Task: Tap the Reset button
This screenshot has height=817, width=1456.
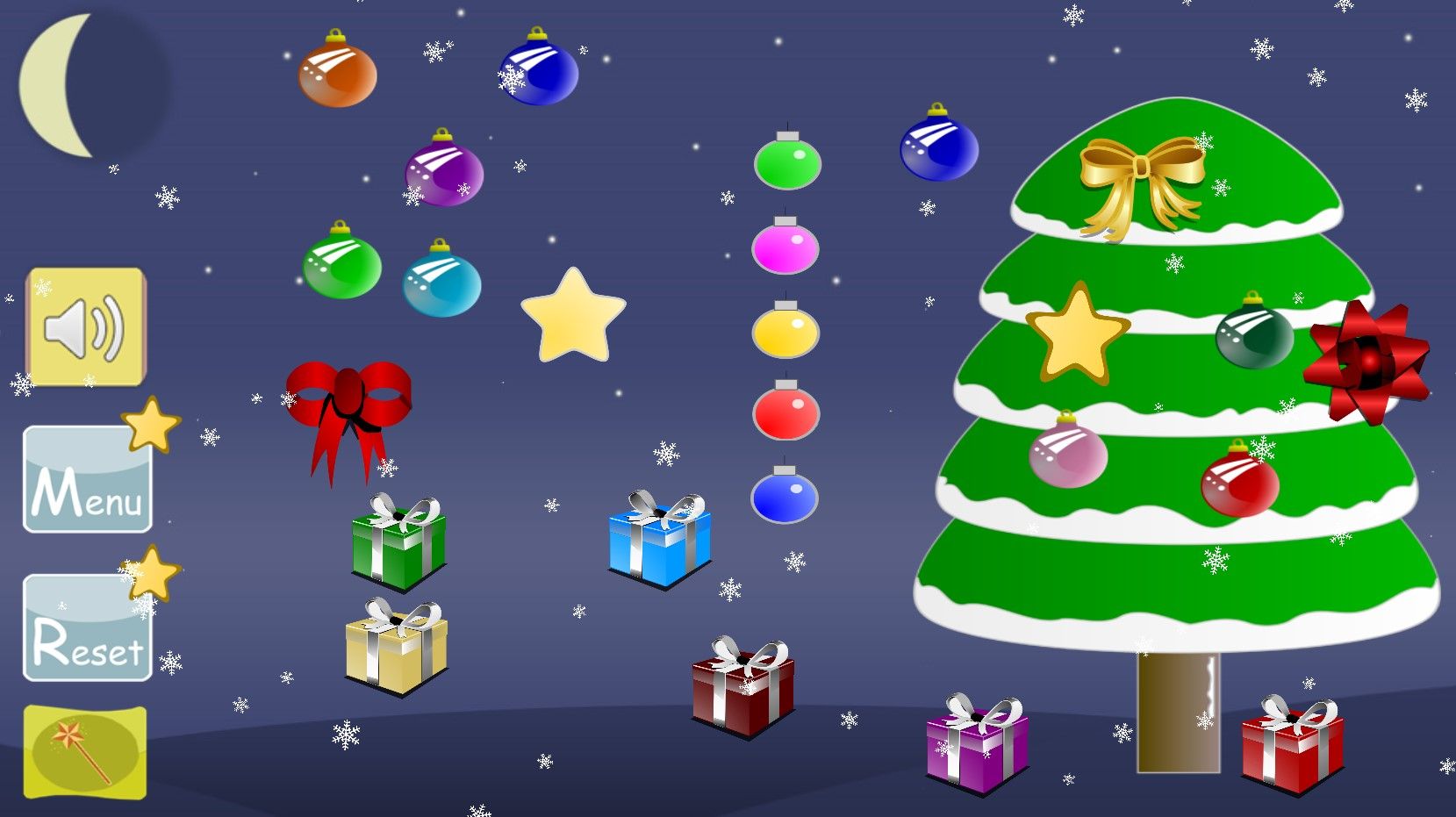Action: click(87, 630)
